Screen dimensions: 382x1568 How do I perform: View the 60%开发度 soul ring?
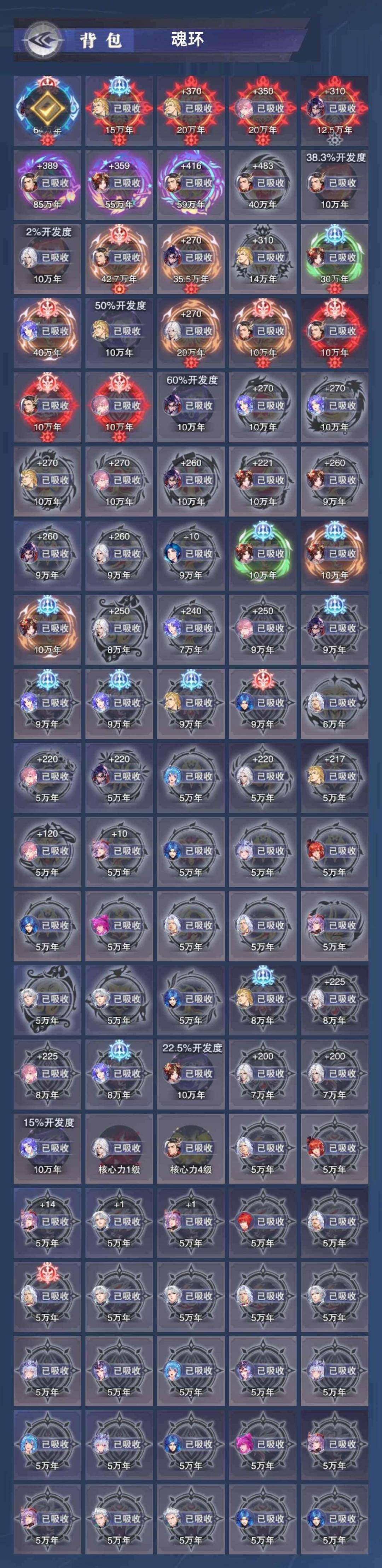(191, 407)
